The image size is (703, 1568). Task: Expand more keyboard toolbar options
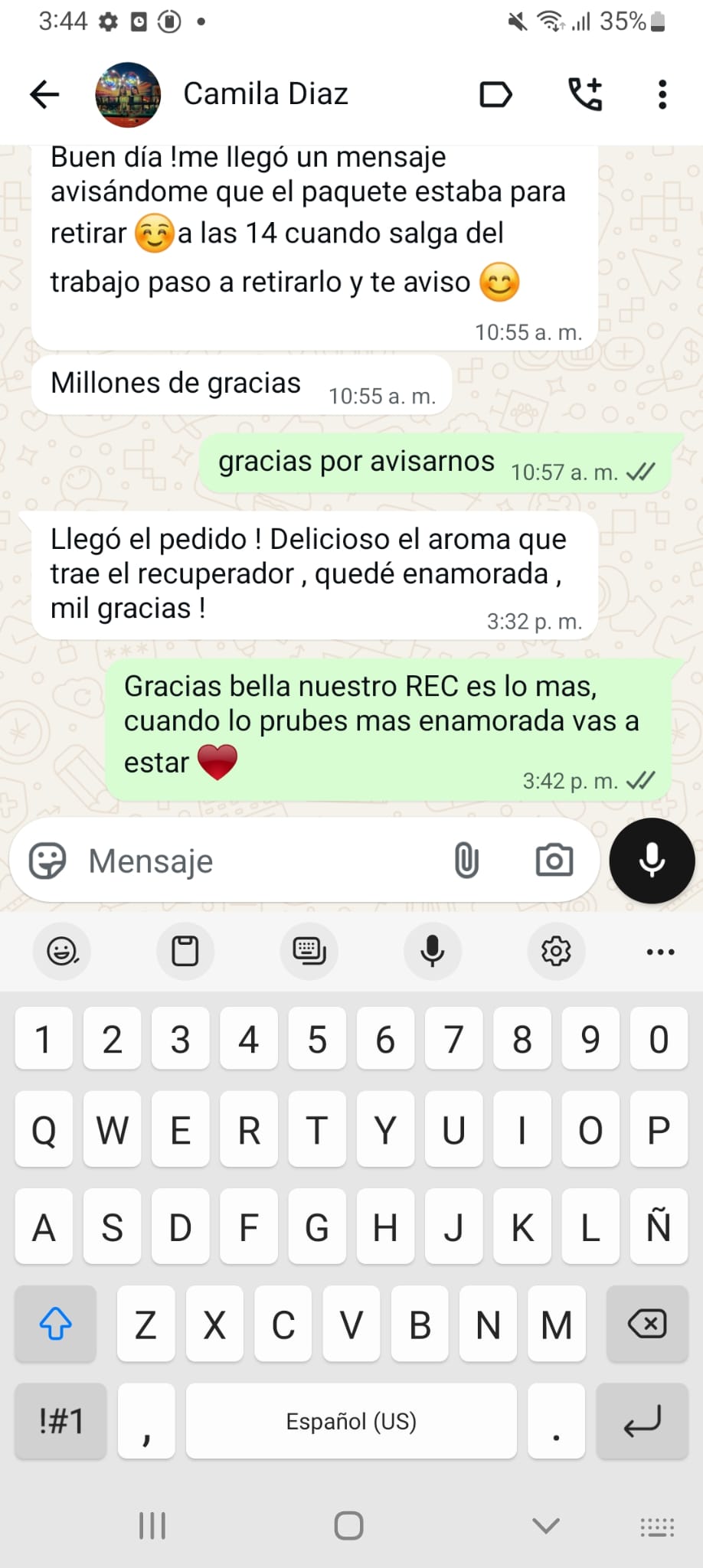(660, 952)
